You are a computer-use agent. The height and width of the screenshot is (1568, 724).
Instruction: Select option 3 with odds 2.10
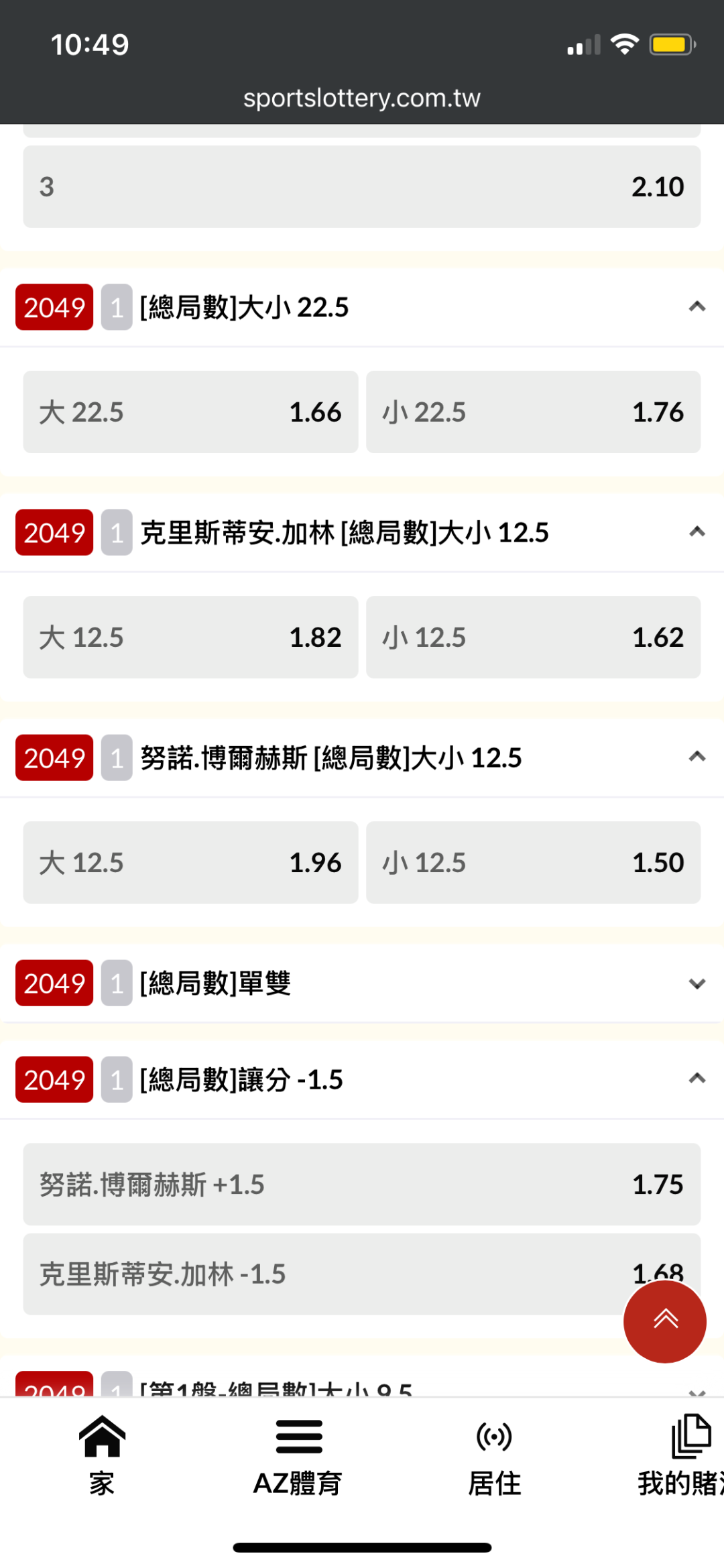click(362, 186)
